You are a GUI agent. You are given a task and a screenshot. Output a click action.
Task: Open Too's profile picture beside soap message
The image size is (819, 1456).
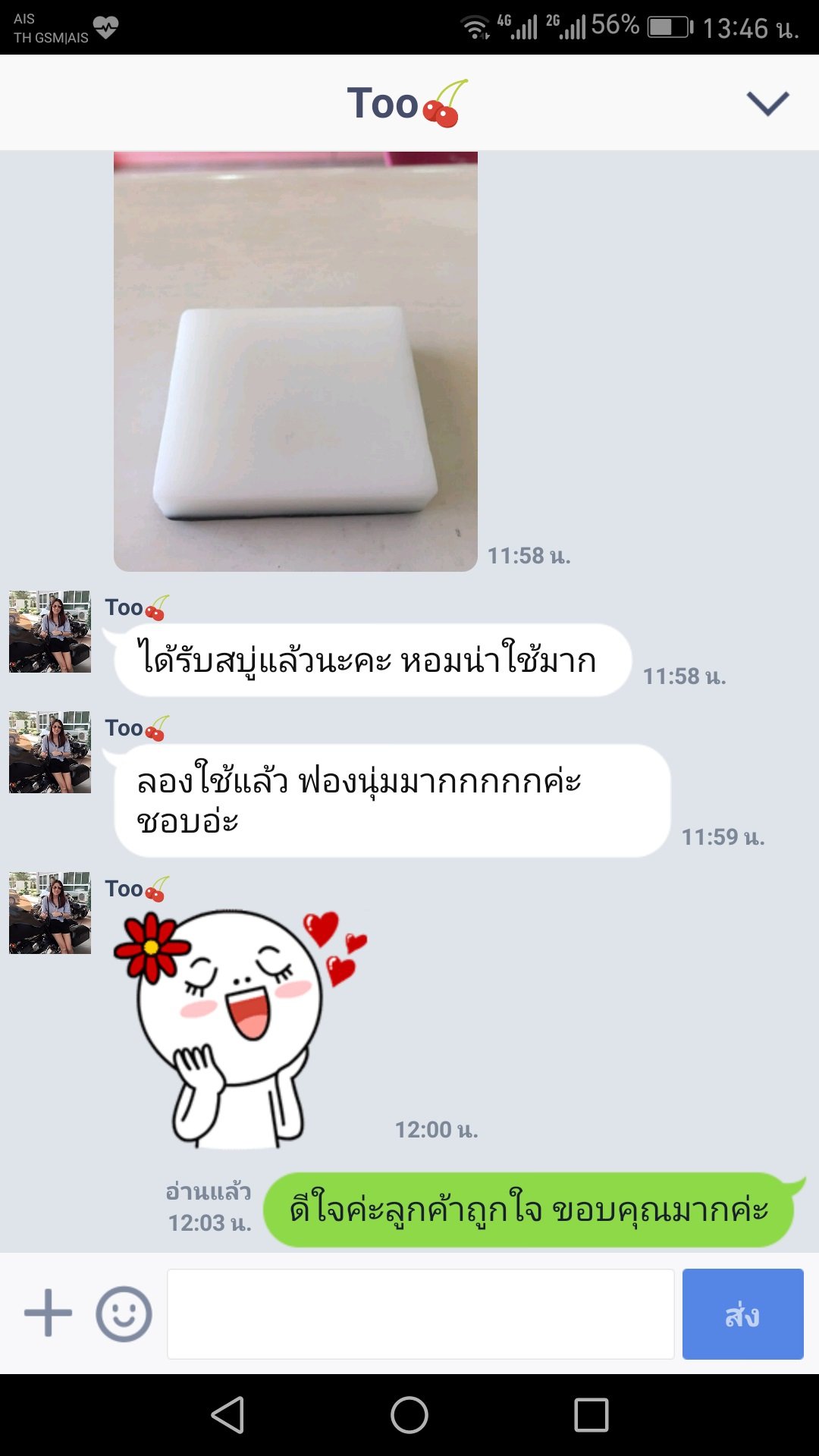(x=50, y=632)
